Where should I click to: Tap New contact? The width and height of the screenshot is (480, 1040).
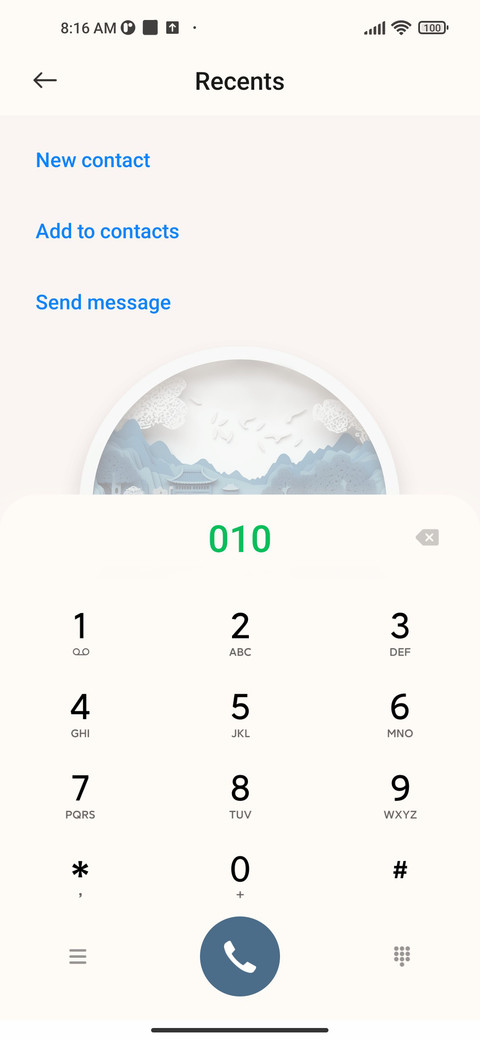(93, 160)
